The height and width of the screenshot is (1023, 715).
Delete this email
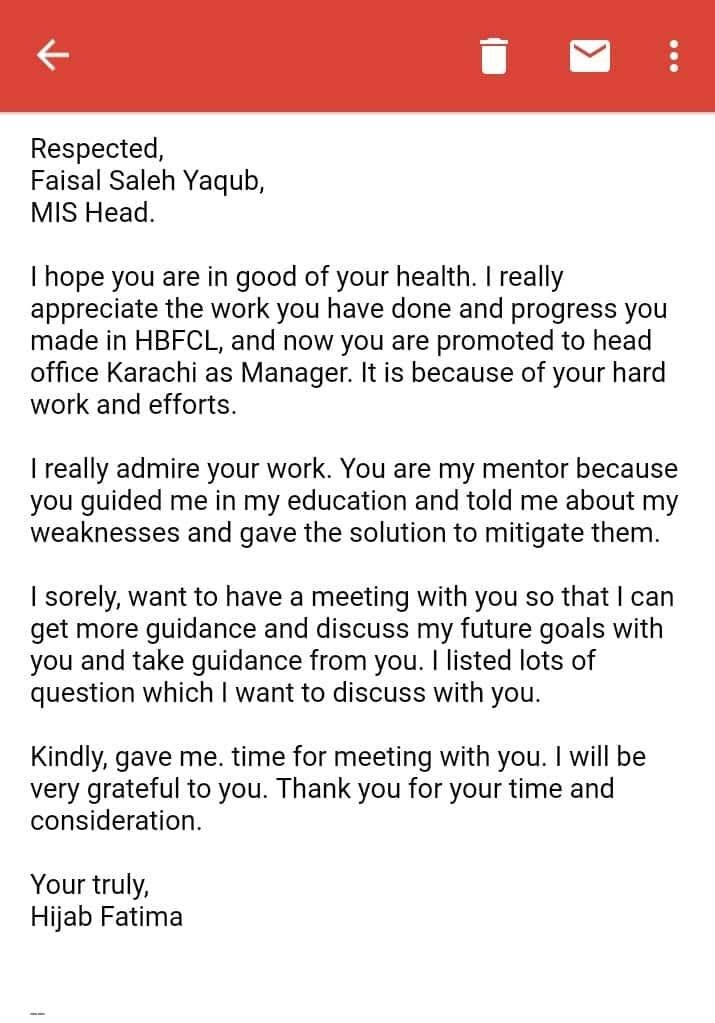[x=493, y=56]
